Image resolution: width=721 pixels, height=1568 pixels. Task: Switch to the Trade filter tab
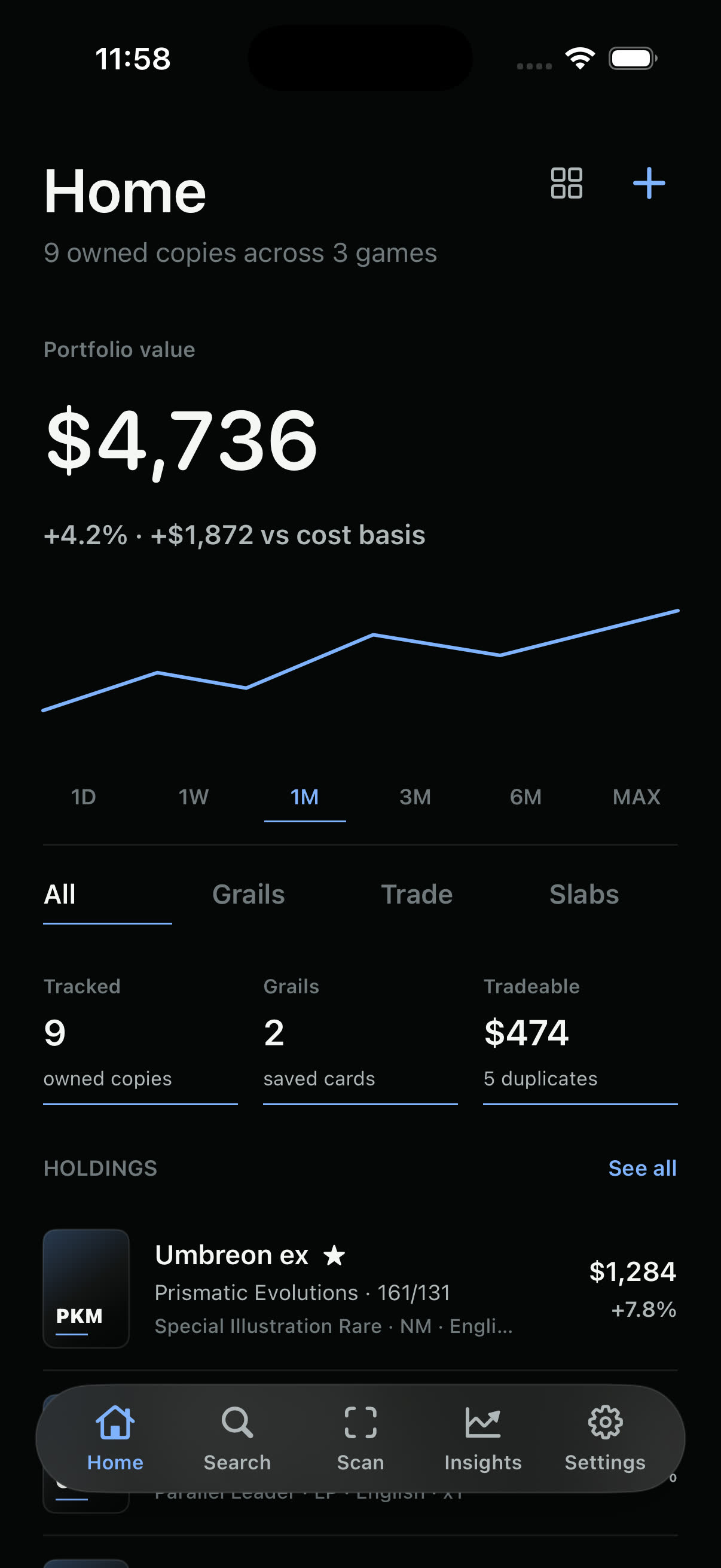pos(417,895)
